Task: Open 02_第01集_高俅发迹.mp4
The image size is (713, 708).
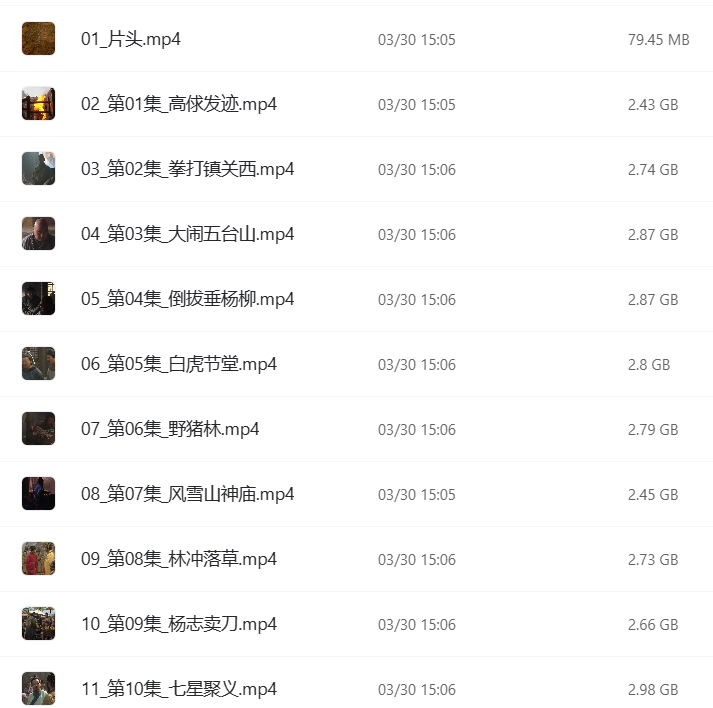Action: pos(178,104)
